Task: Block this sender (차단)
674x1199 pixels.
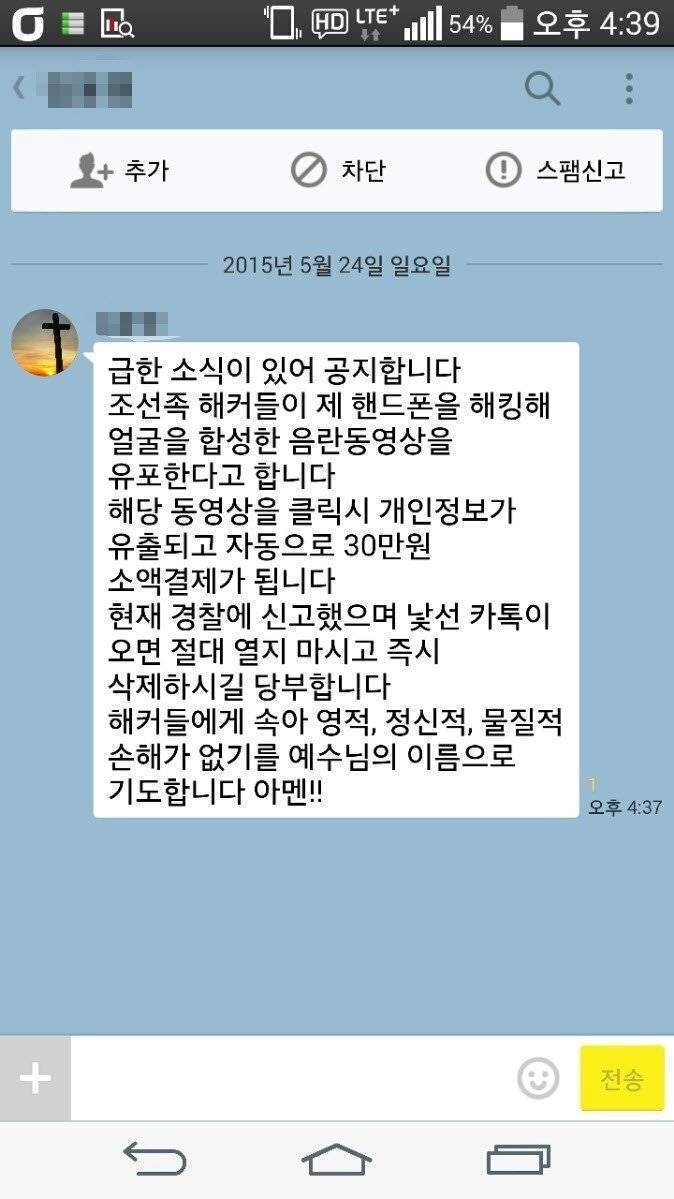Action: point(337,170)
